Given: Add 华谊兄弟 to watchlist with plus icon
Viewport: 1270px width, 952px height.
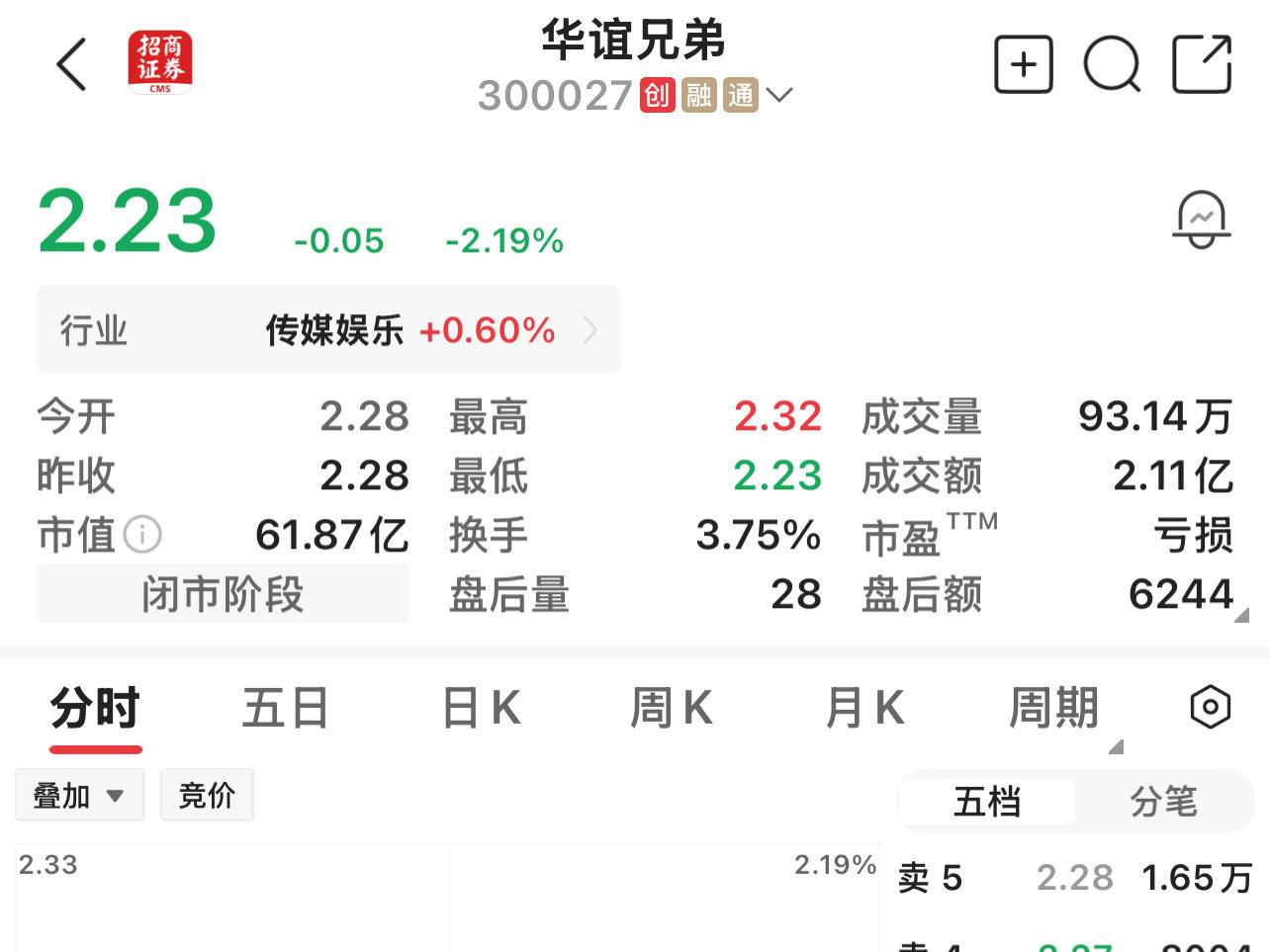Looking at the screenshot, I should pos(1023,64).
